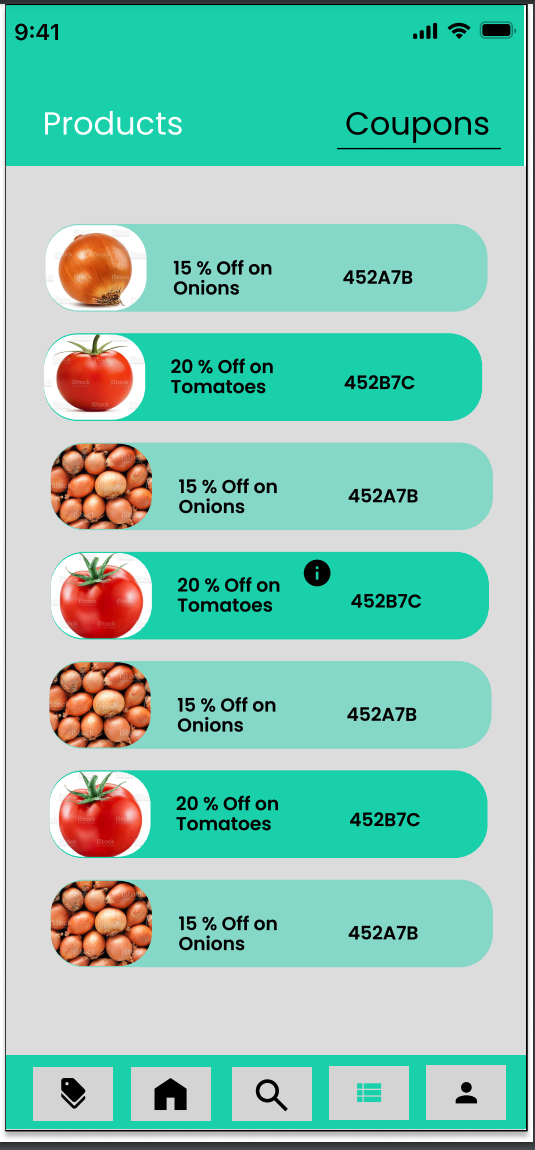This screenshot has width=535, height=1150.
Task: Open the onion coupon with the single onion picture
Action: pyautogui.click(x=266, y=268)
